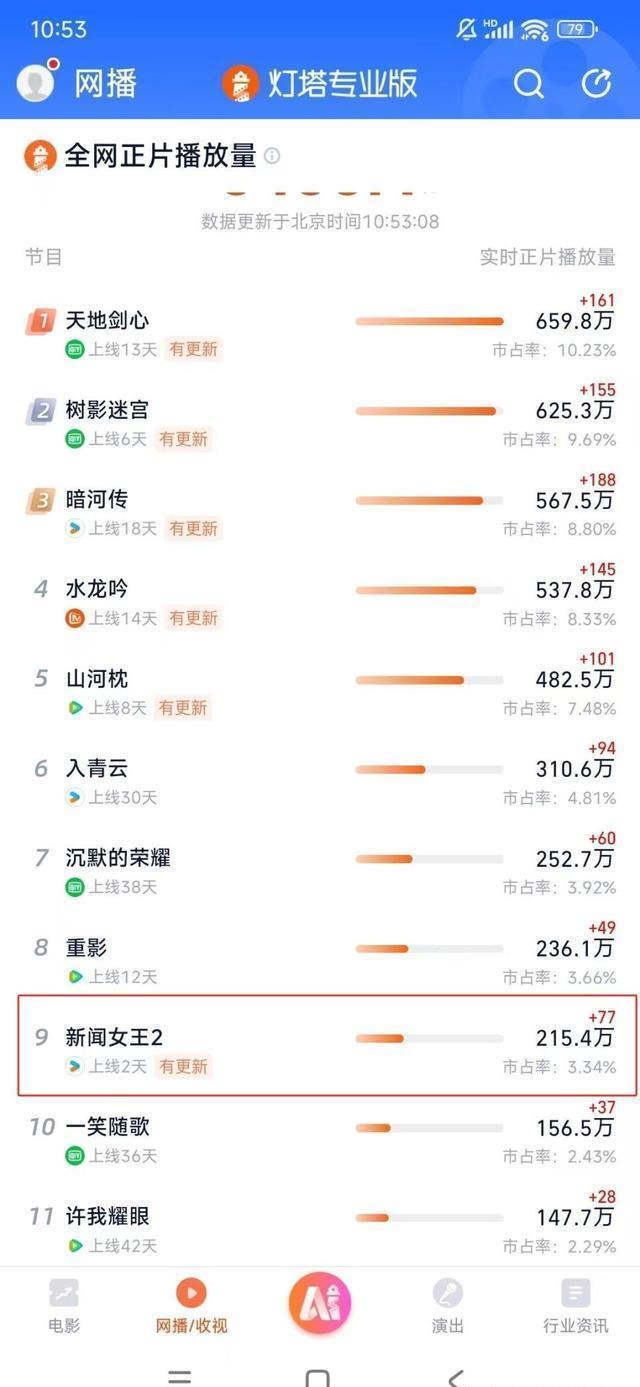Tap the info icon beside 全网正片播放量
This screenshot has height=1387, width=640.
click(x=272, y=156)
